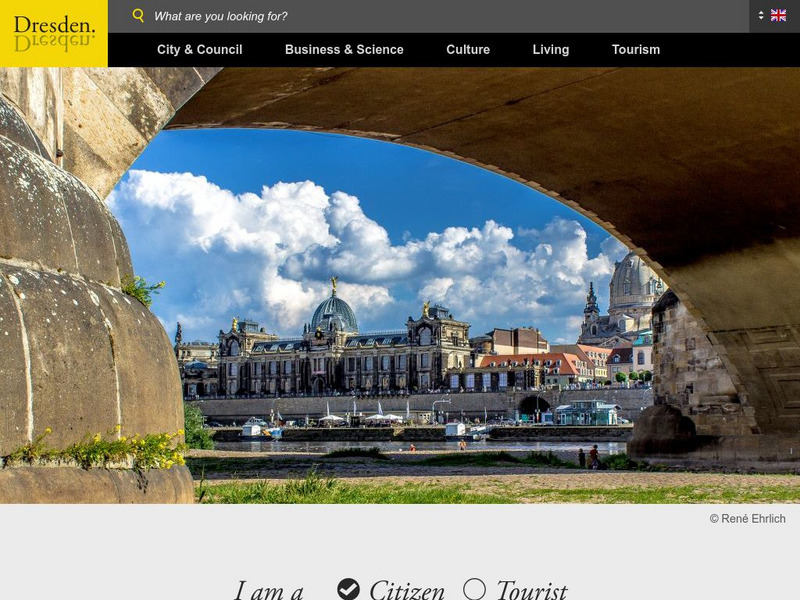800x600 pixels.
Task: Tap the Dresden logo to go home
Action: point(54,33)
